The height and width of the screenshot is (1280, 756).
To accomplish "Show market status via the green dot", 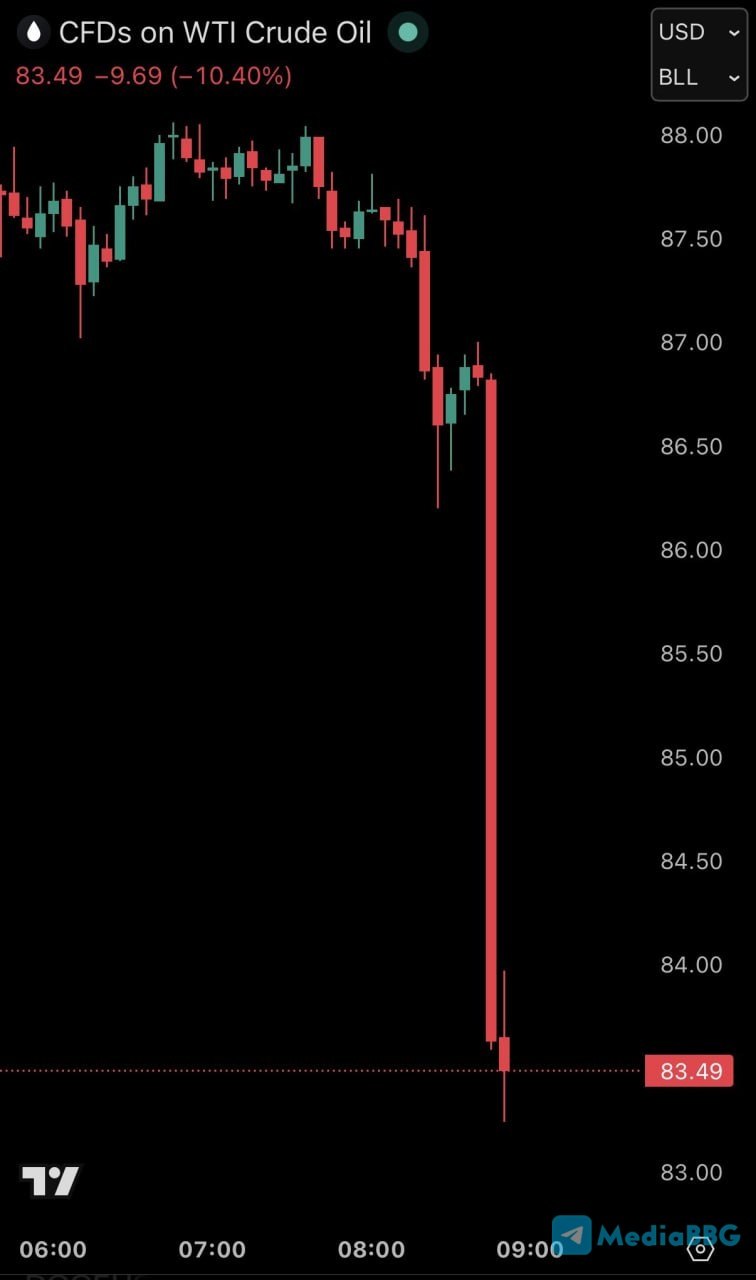I will 408,33.
